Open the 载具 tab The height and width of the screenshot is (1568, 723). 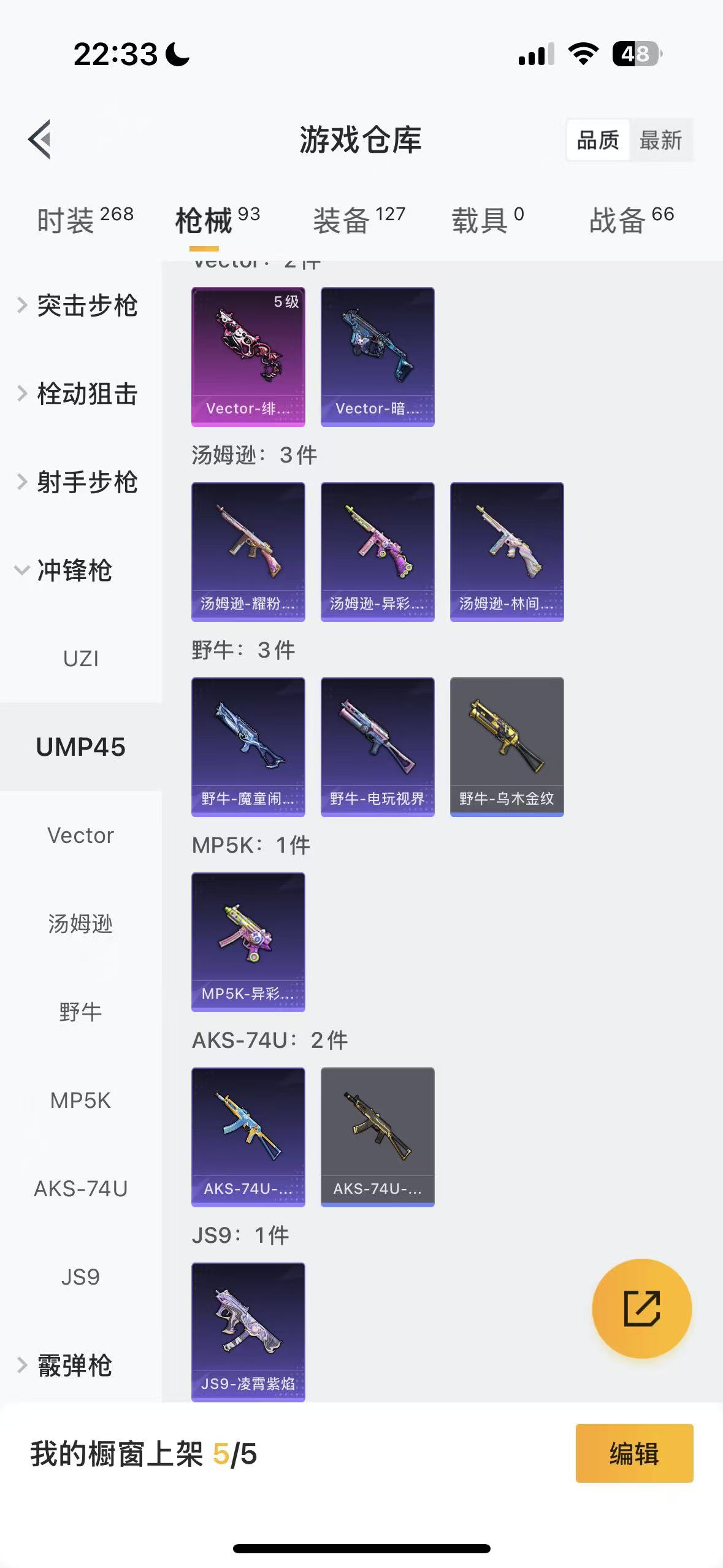click(488, 220)
